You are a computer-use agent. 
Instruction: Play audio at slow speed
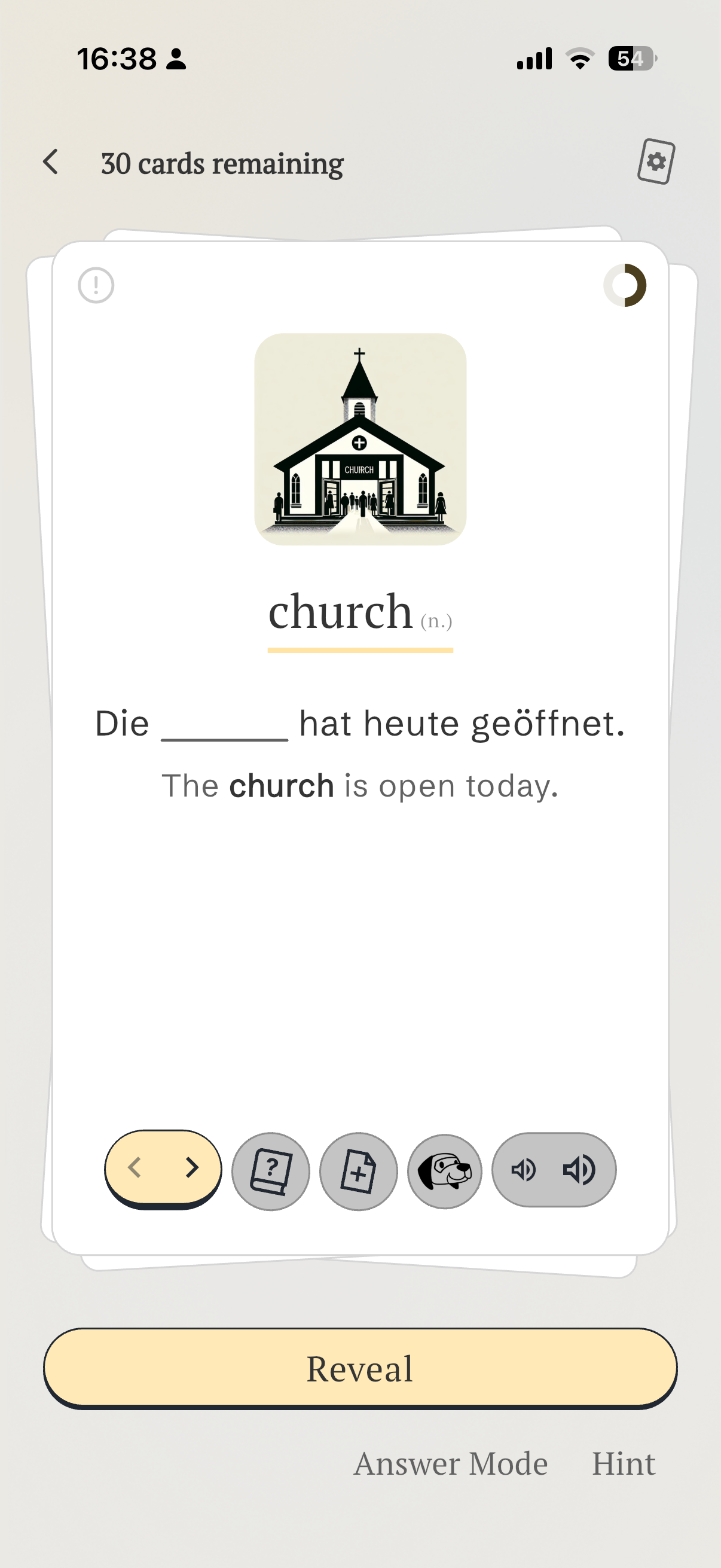click(523, 1169)
